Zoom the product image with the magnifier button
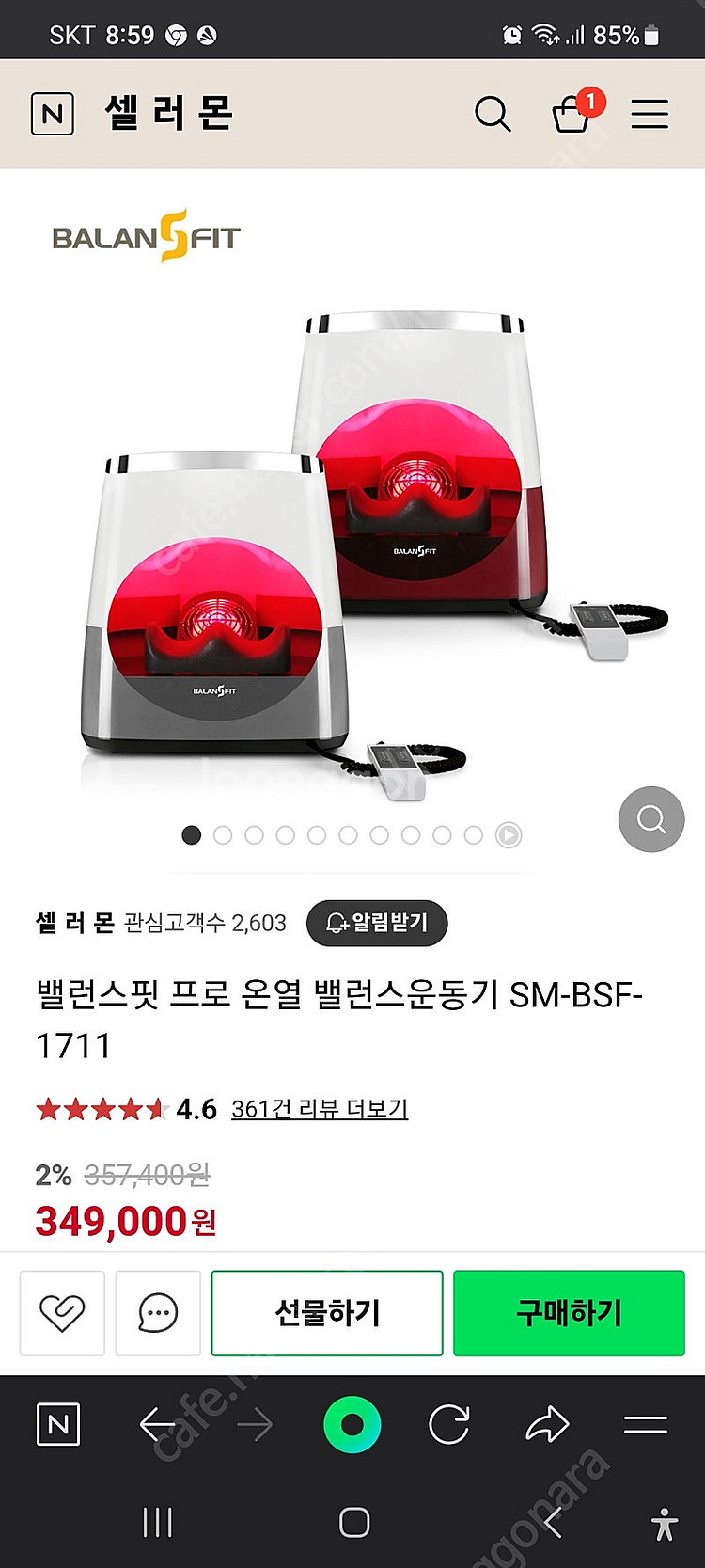Image resolution: width=705 pixels, height=1568 pixels. [650, 819]
